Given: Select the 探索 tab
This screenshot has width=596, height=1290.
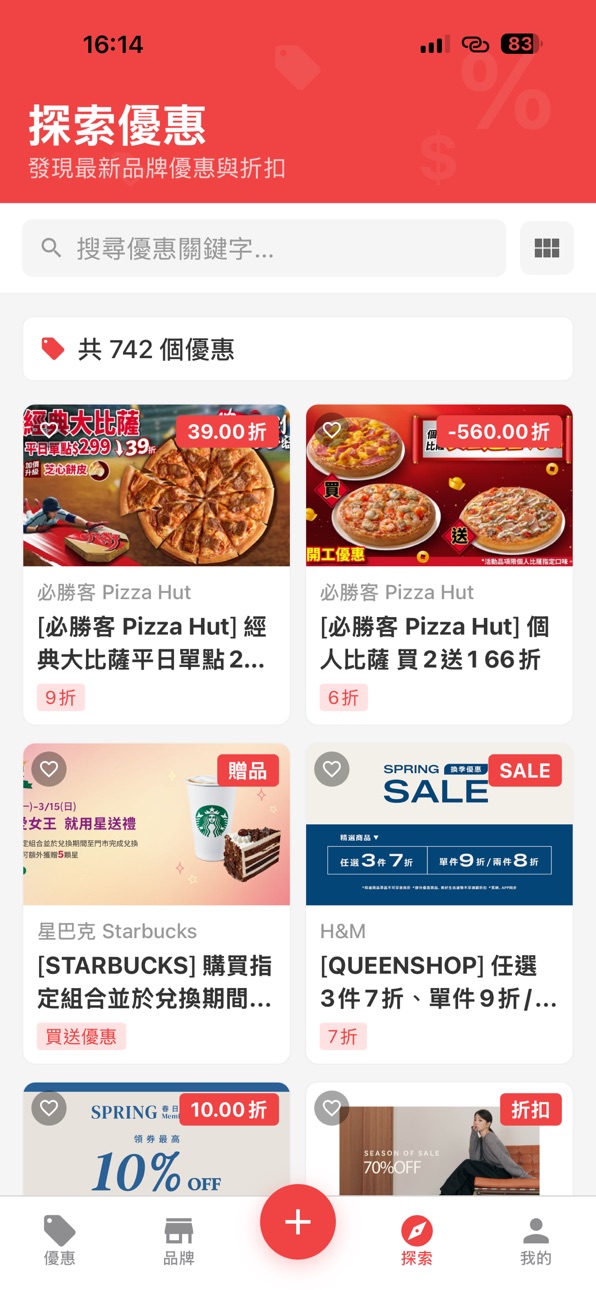Looking at the screenshot, I should (x=417, y=1241).
